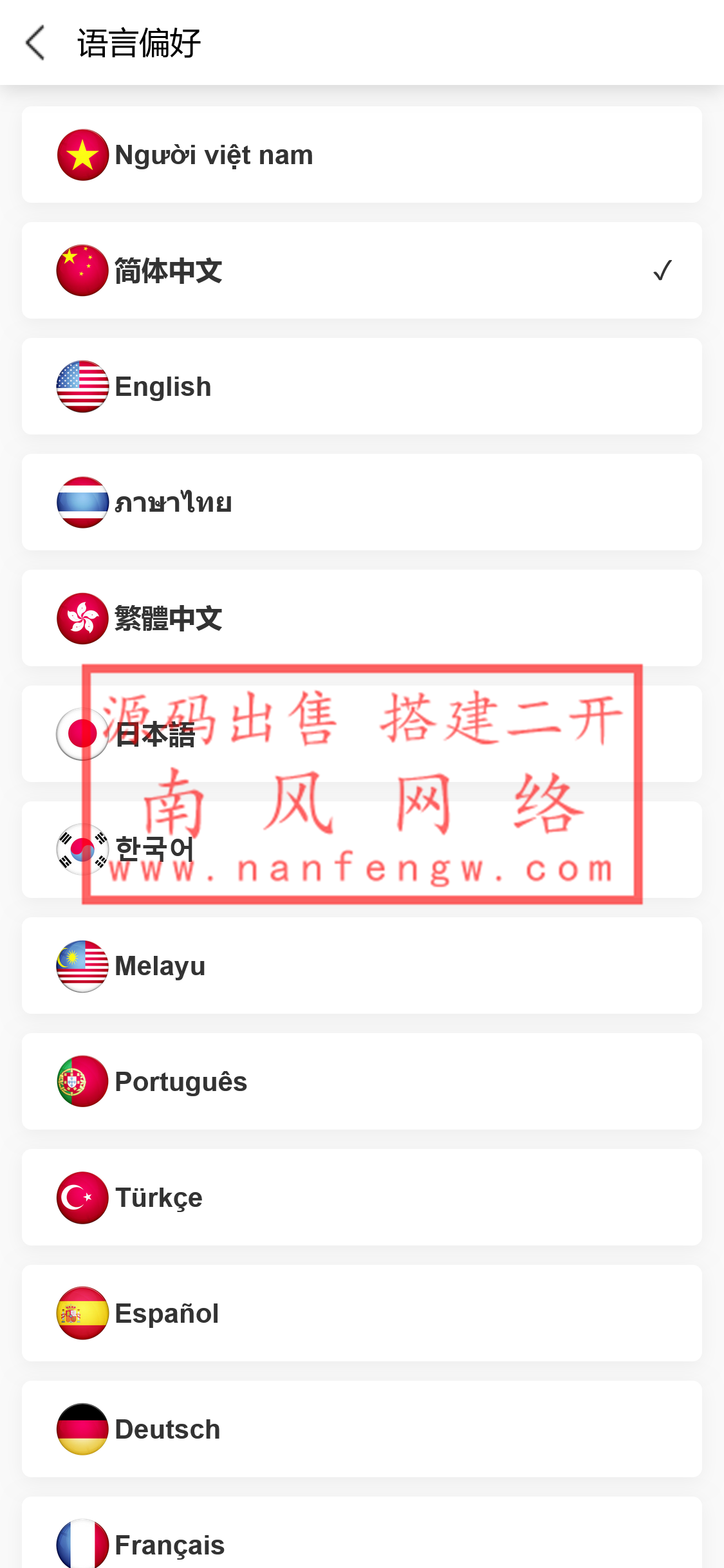Viewport: 724px width, 1568px height.
Task: Switch language to Türkçe
Action: coord(361,1198)
